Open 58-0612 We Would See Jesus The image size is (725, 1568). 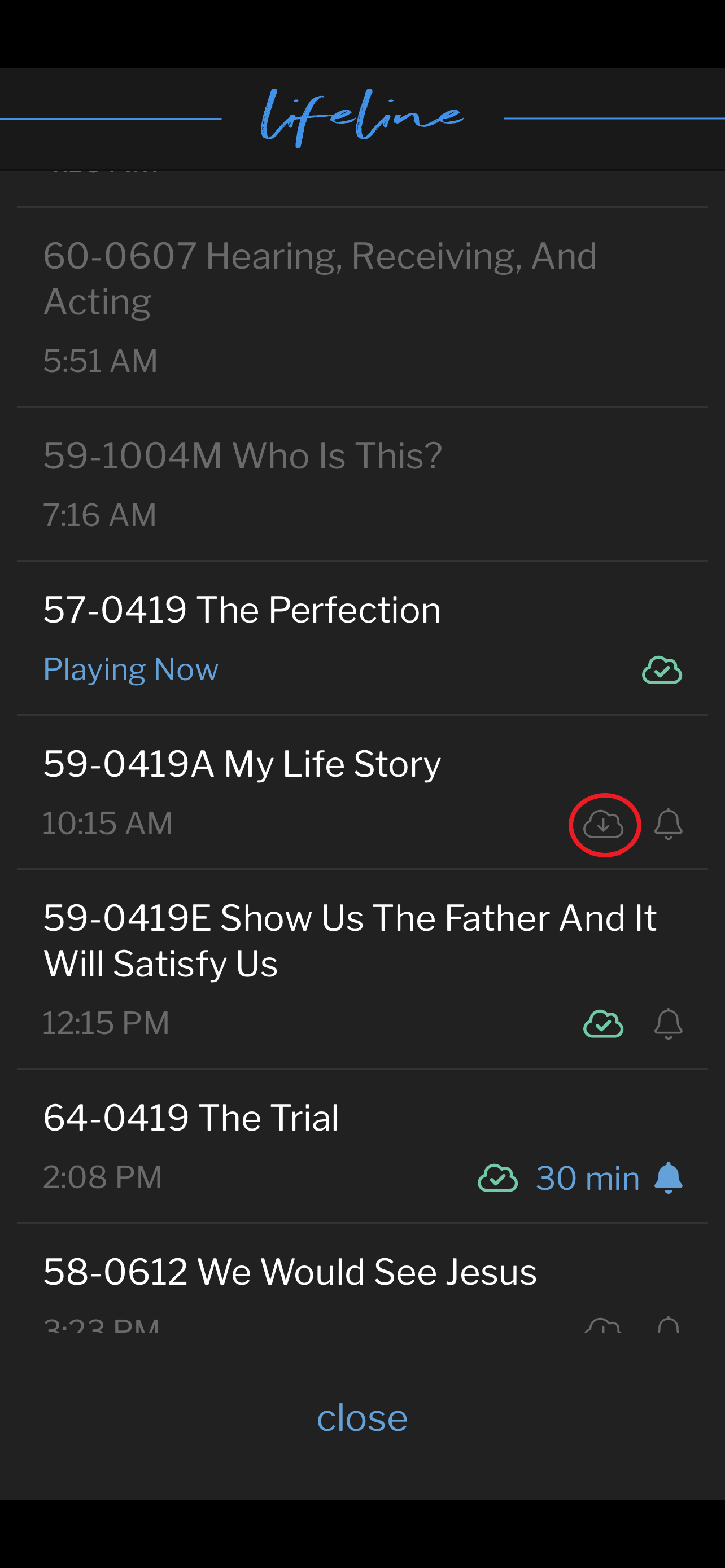tap(362, 1278)
